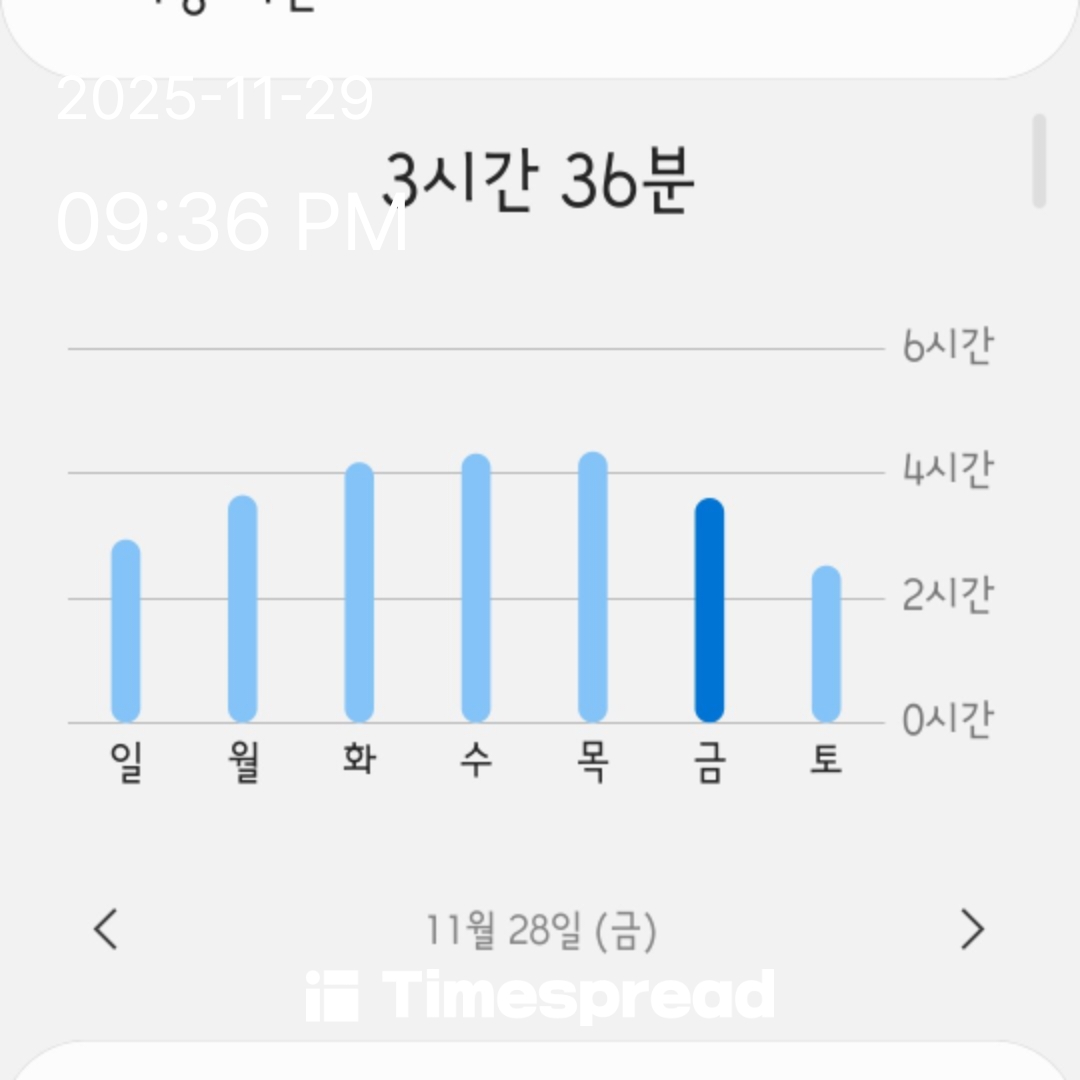Image resolution: width=1080 pixels, height=1080 pixels.
Task: Choose the 목 (Thursday) usage bar
Action: click(593, 587)
